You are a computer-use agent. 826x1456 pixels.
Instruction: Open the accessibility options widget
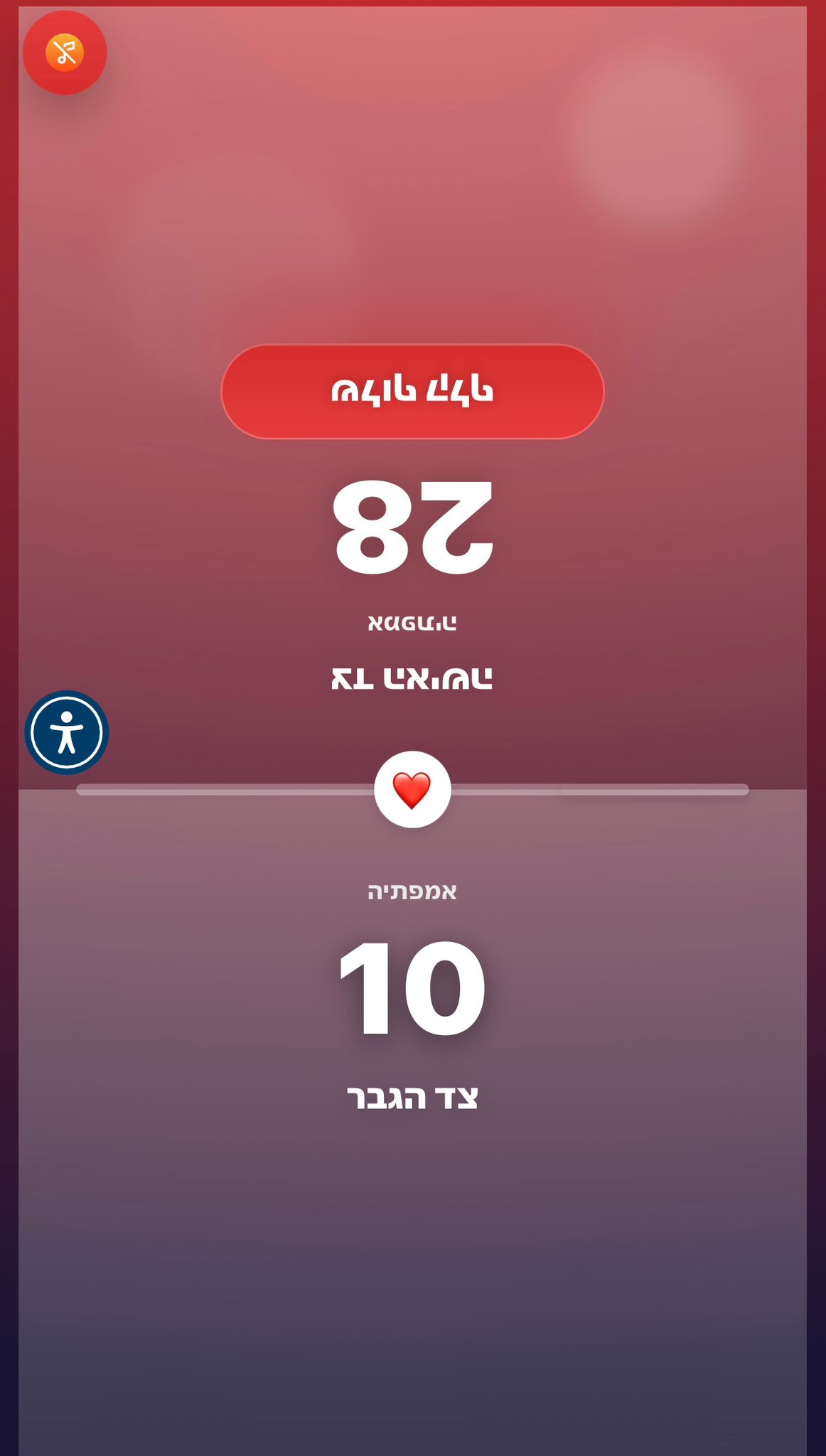[67, 732]
